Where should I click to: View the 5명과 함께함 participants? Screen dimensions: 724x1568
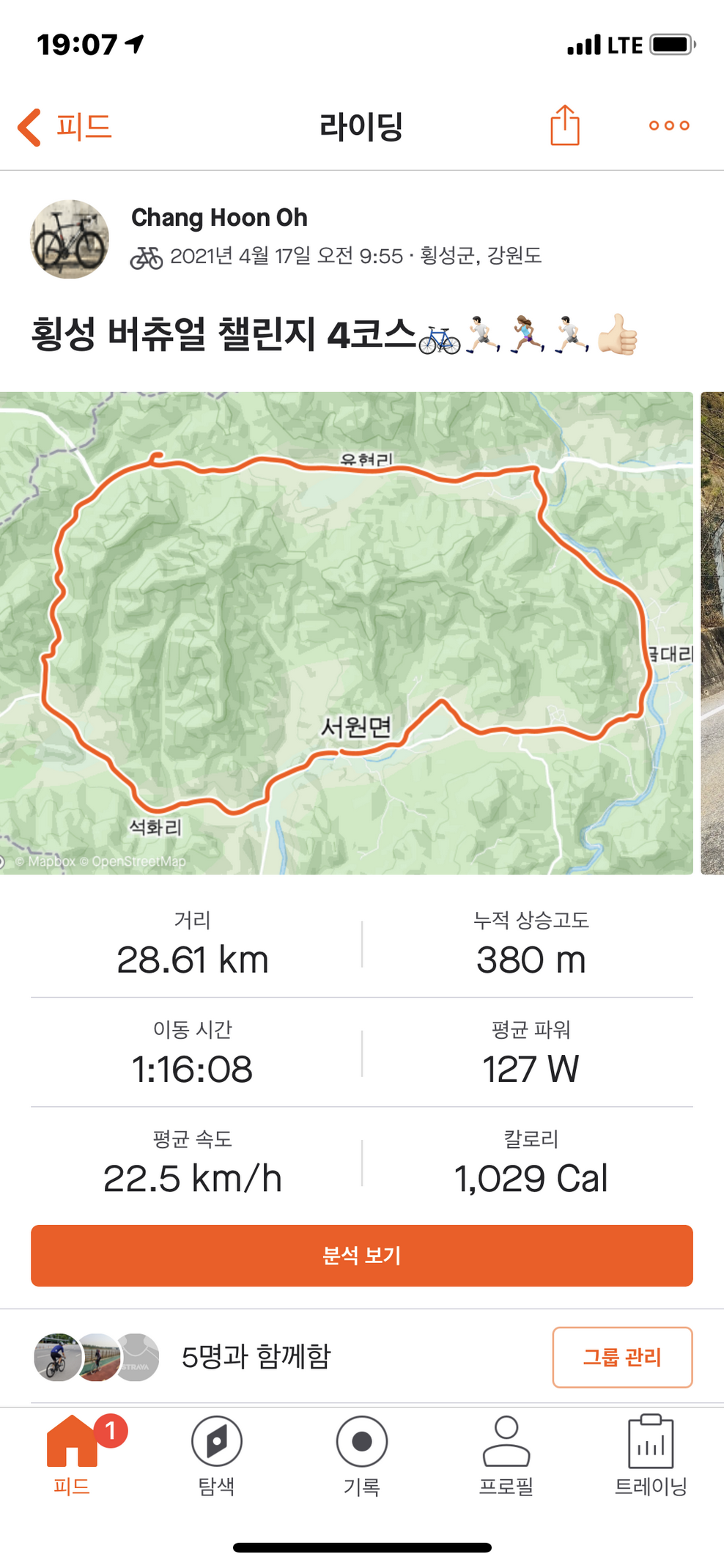point(256,1357)
